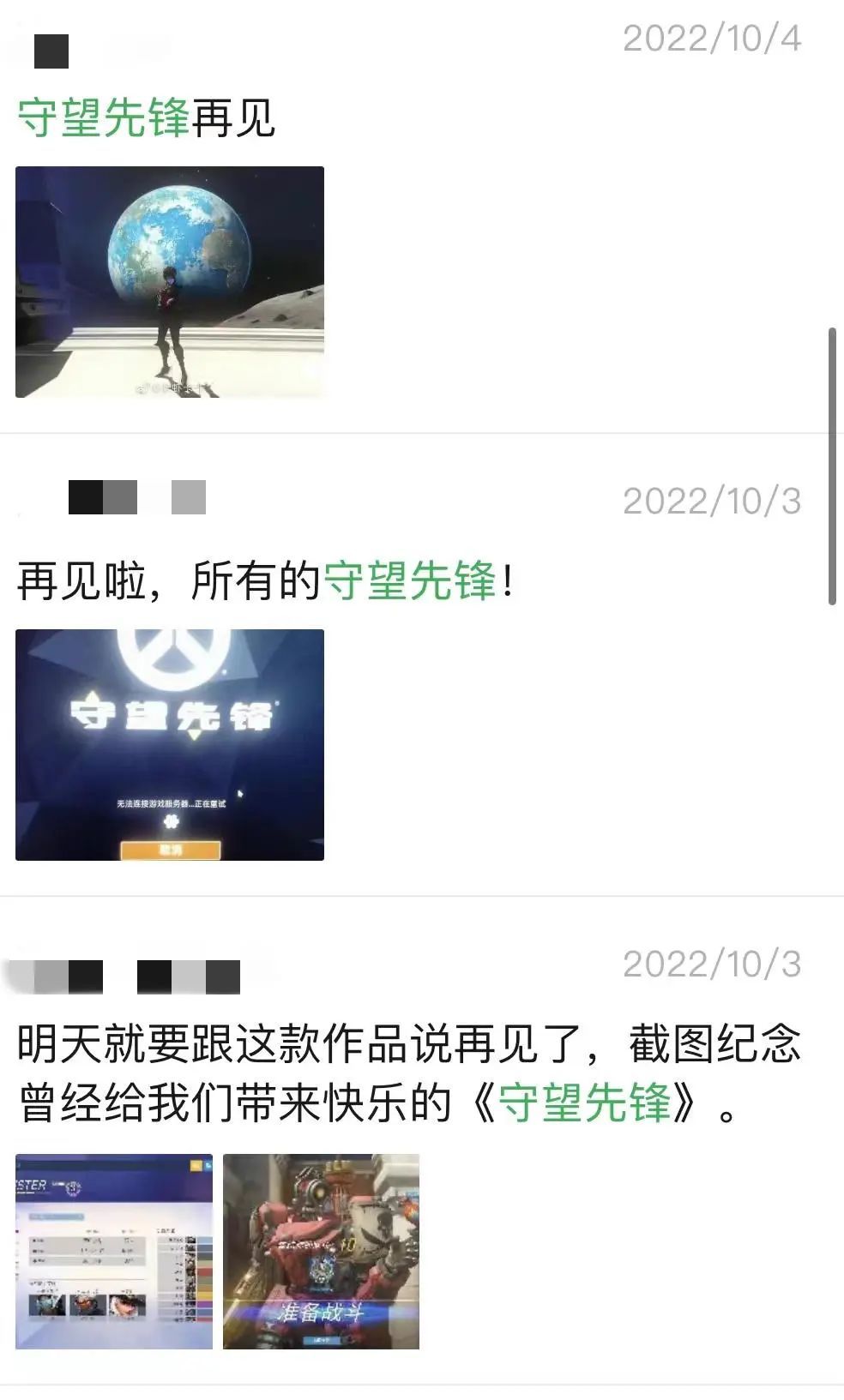844x1400 pixels.
Task: View the 准备战斗 robot image
Action: tap(321, 1251)
